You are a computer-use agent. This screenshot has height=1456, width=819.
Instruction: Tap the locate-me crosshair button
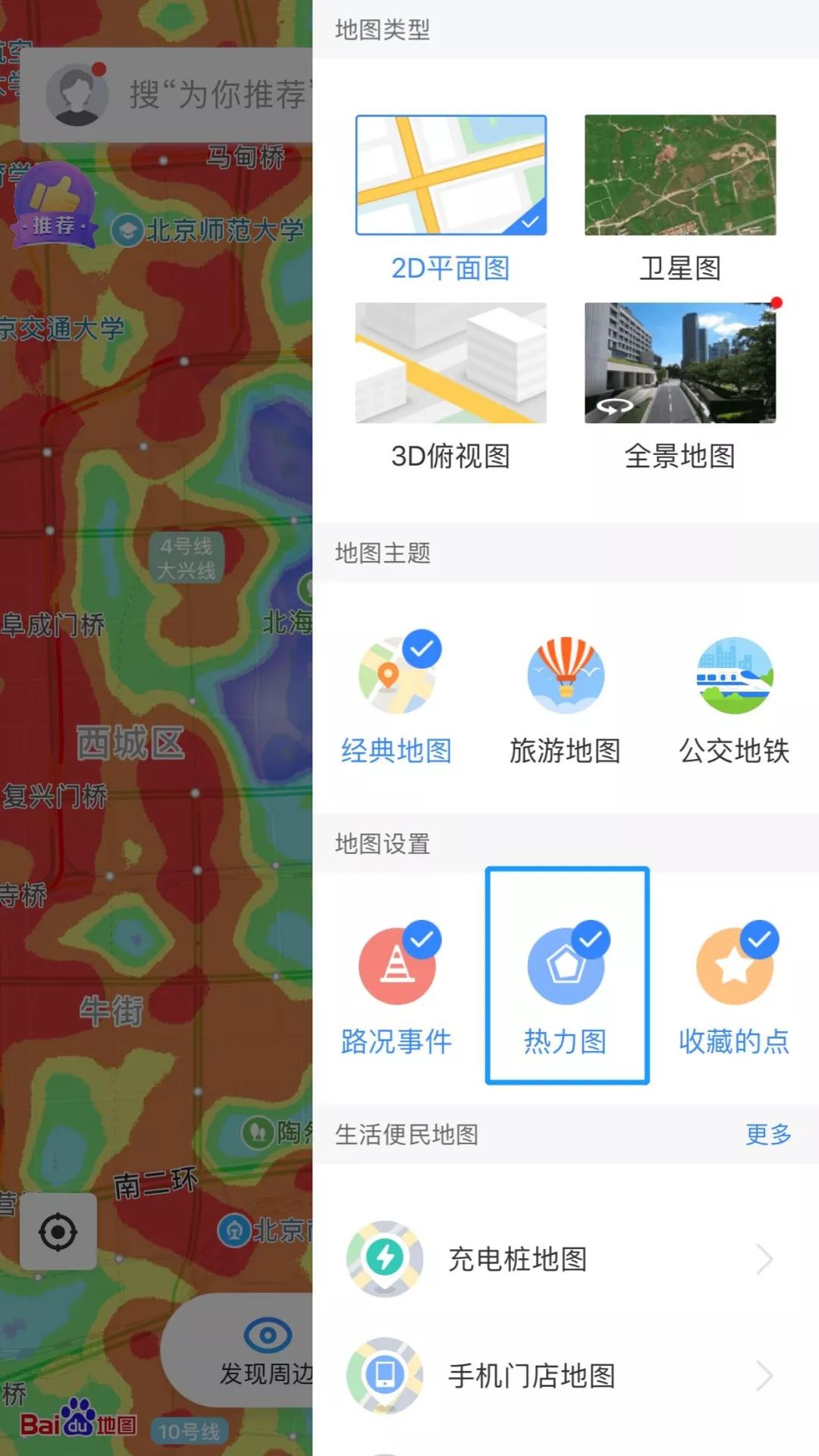(x=58, y=1232)
